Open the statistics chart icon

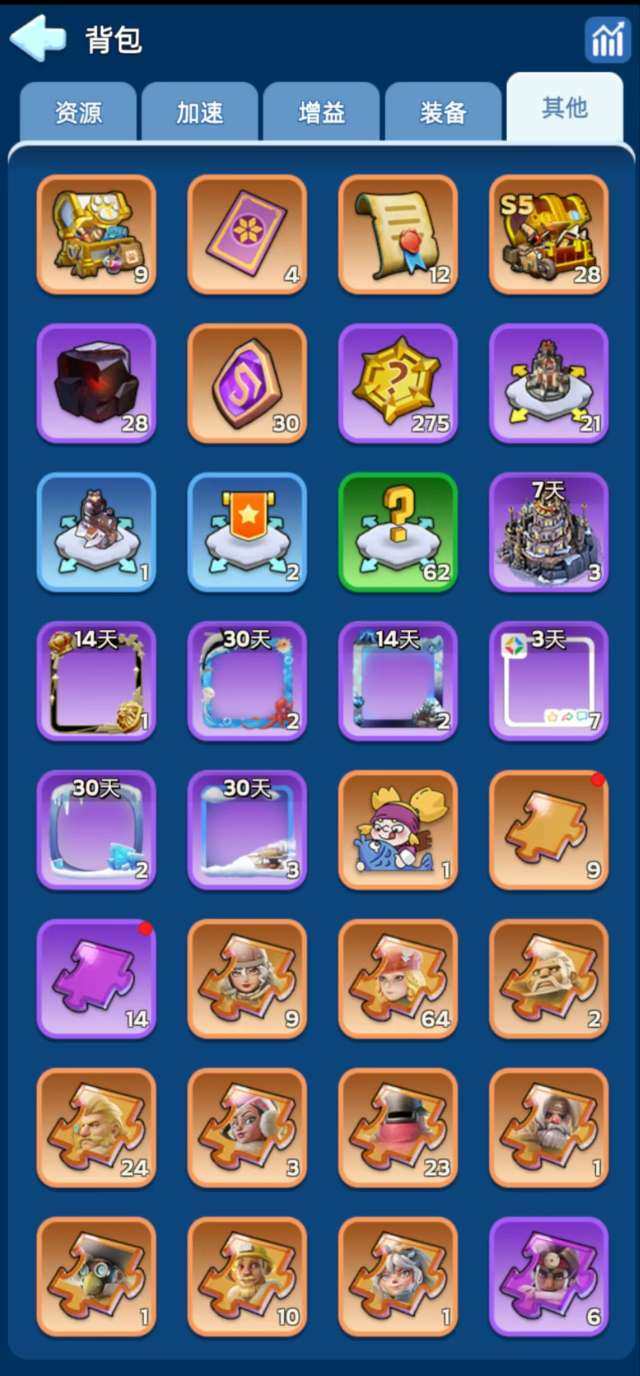[x=607, y=40]
